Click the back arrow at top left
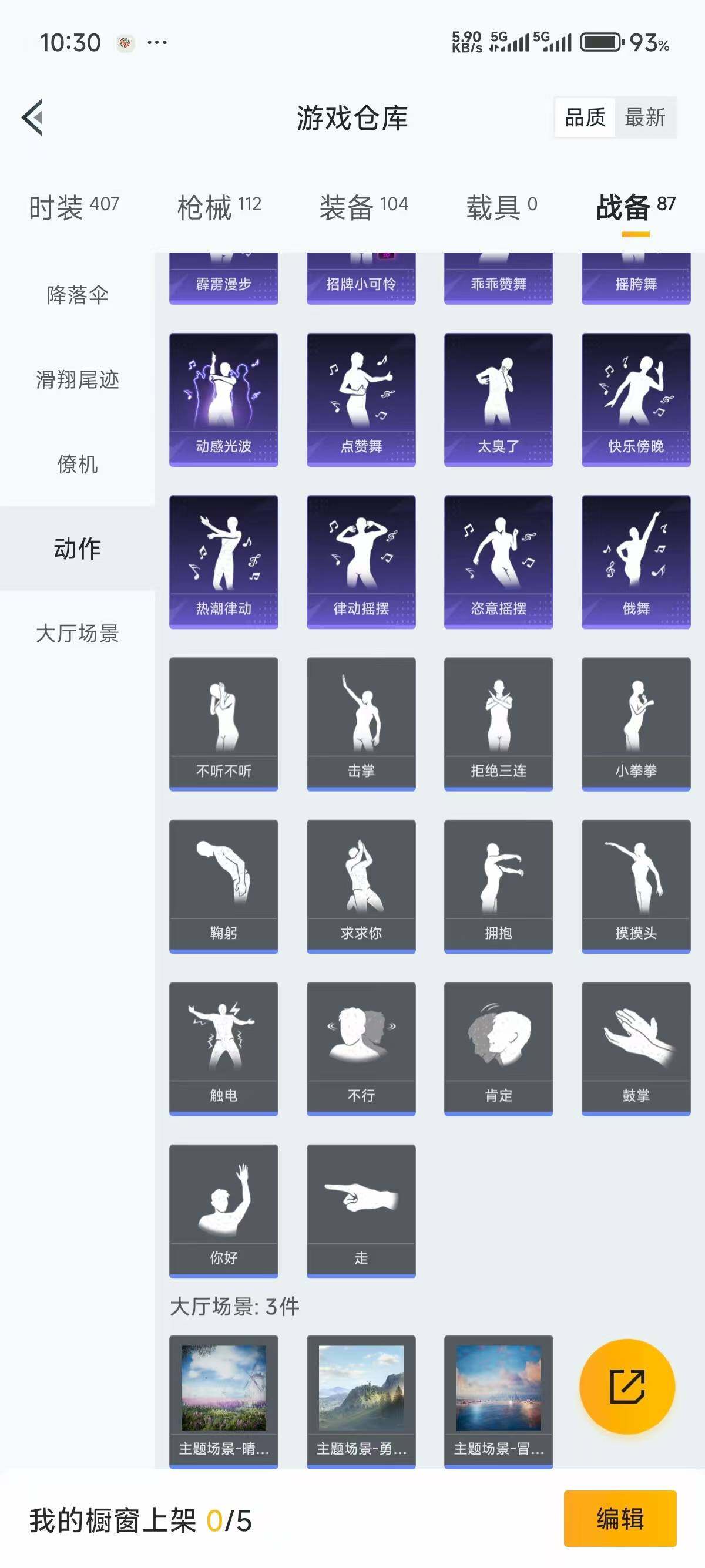Image resolution: width=705 pixels, height=1568 pixels. pos(33,118)
